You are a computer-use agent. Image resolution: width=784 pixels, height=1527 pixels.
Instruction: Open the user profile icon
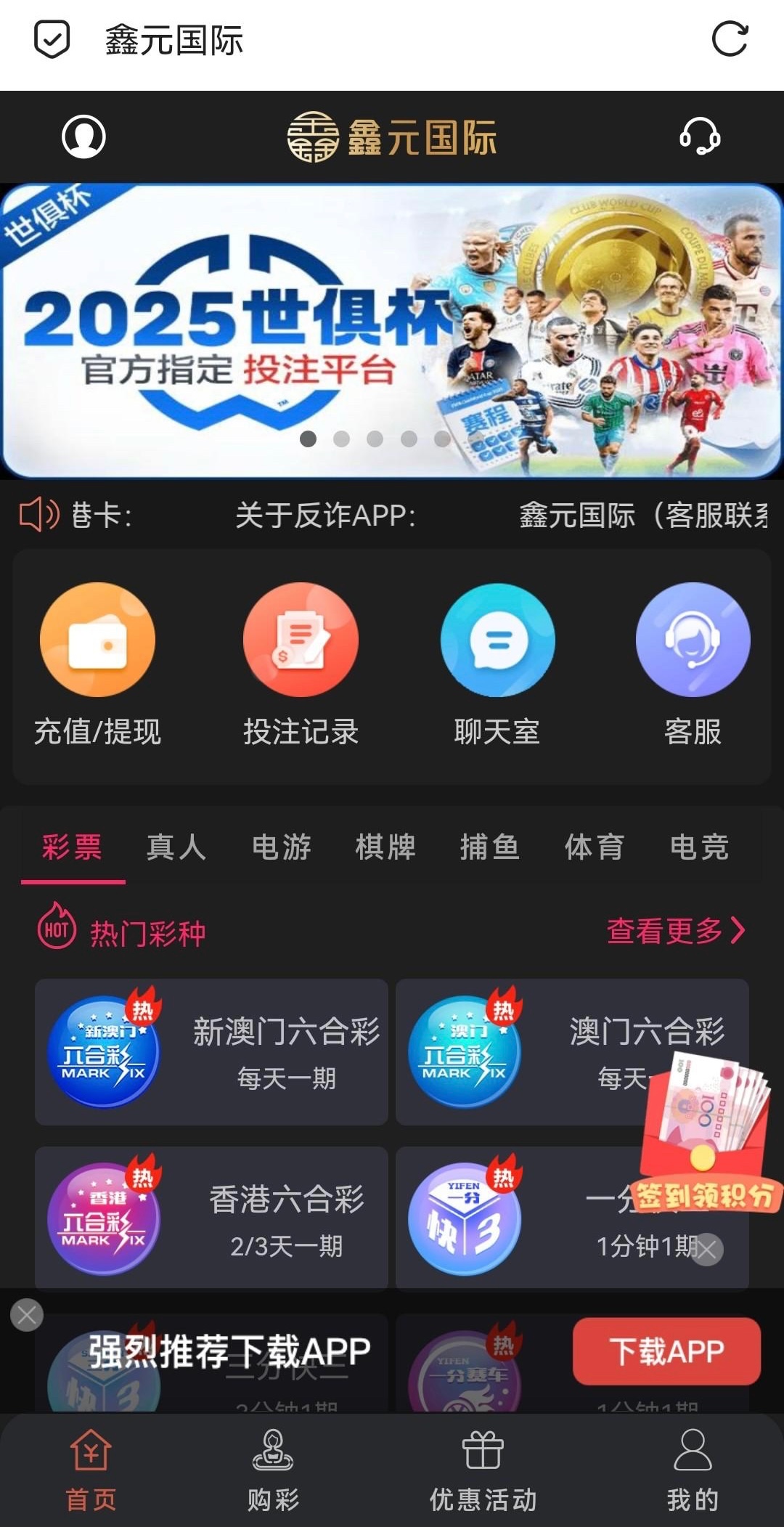[83, 137]
